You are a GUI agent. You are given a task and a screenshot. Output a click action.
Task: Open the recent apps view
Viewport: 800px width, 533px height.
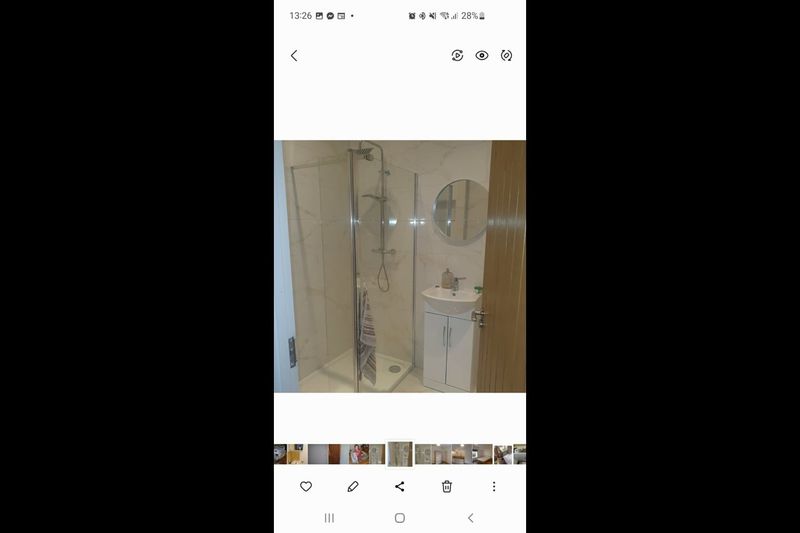329,518
